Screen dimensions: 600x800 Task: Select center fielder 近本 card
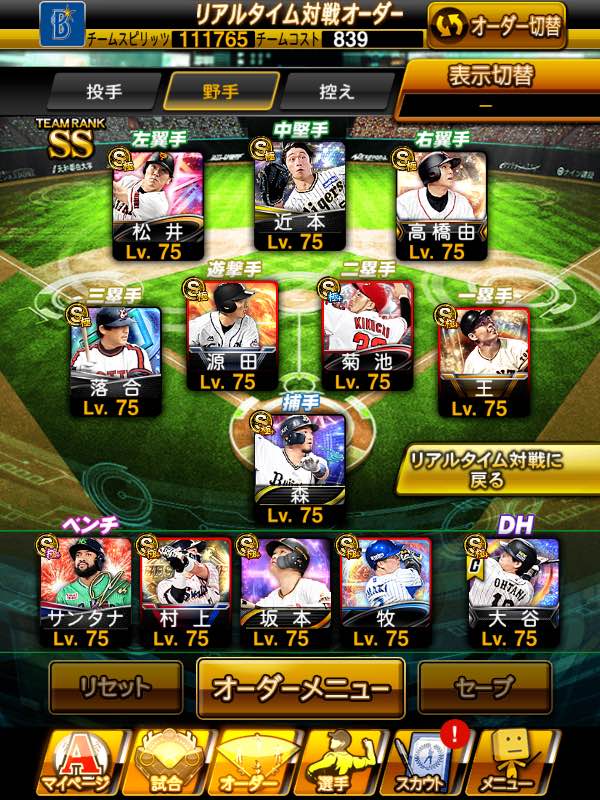tap(299, 195)
